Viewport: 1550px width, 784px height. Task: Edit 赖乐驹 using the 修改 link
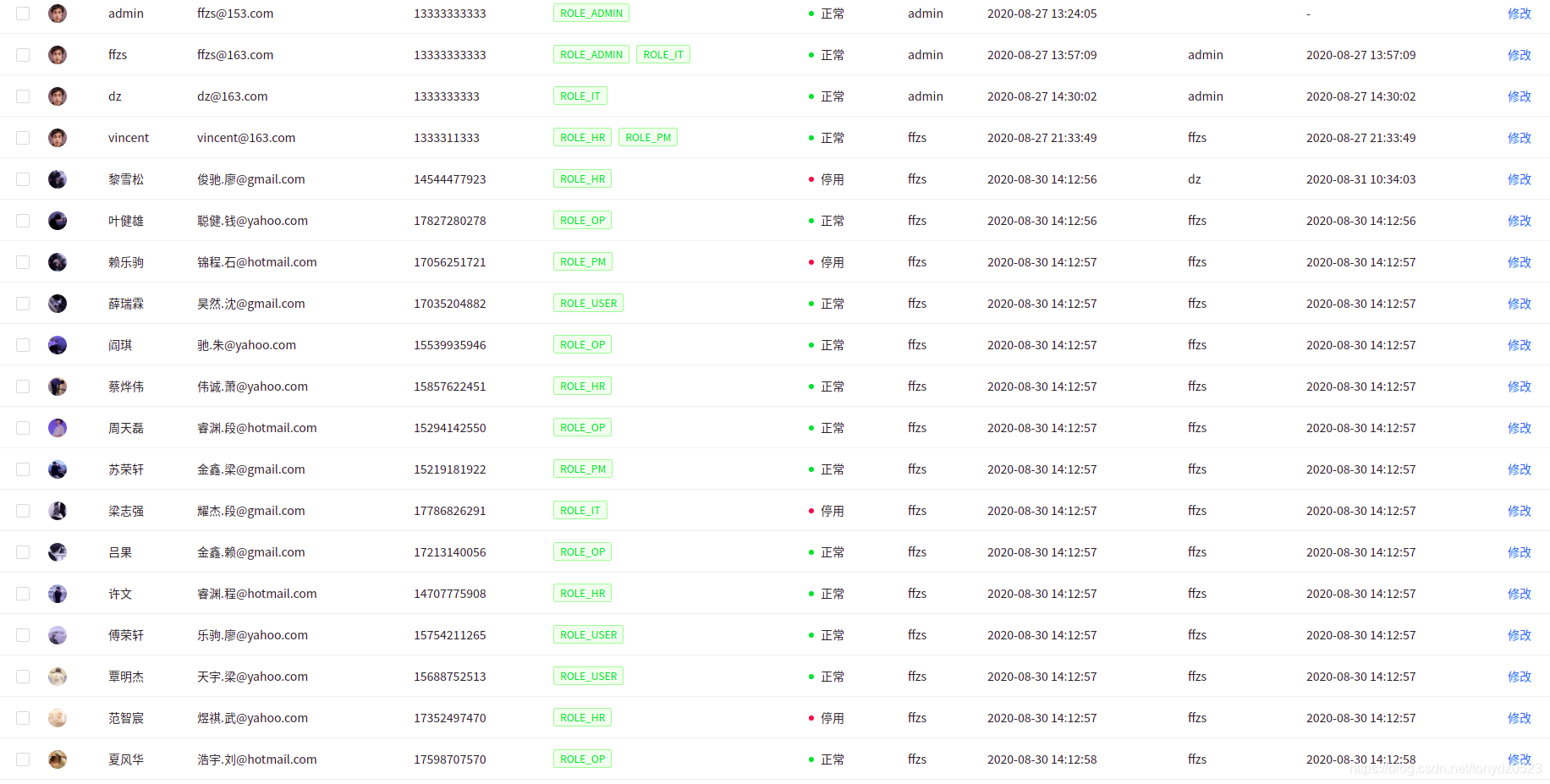coord(1519,262)
